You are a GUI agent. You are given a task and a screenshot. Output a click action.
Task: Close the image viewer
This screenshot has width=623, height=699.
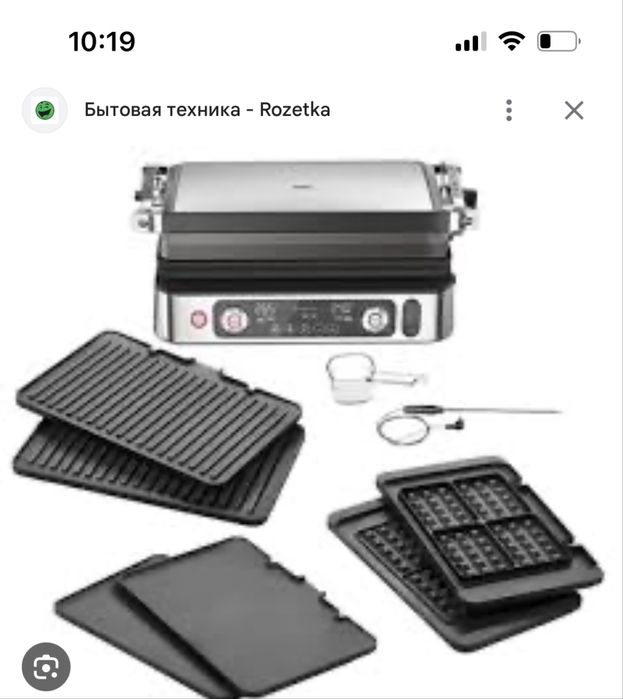pos(574,110)
